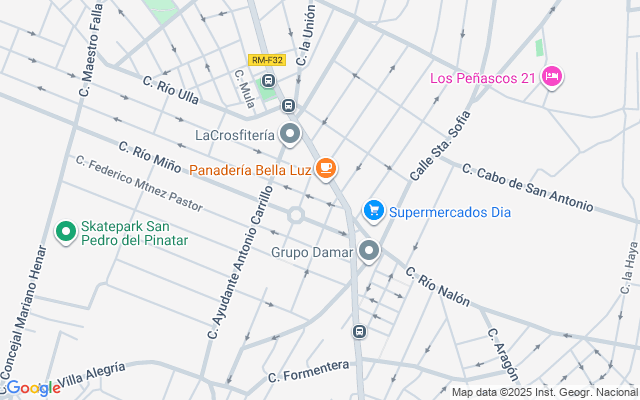Open the Supermercados Dia shopping marker
Viewport: 640px width, 400px height.
point(374,211)
